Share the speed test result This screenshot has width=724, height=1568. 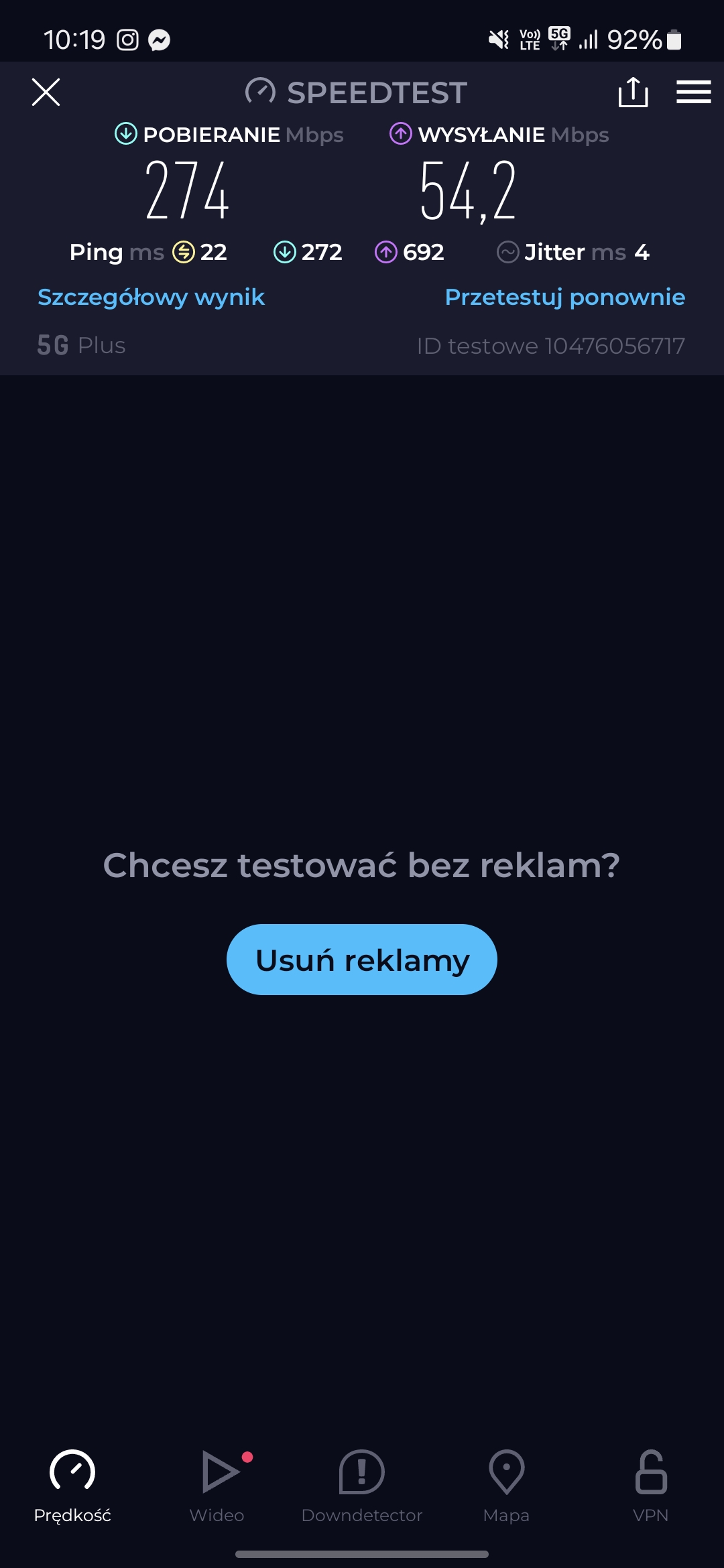(633, 92)
